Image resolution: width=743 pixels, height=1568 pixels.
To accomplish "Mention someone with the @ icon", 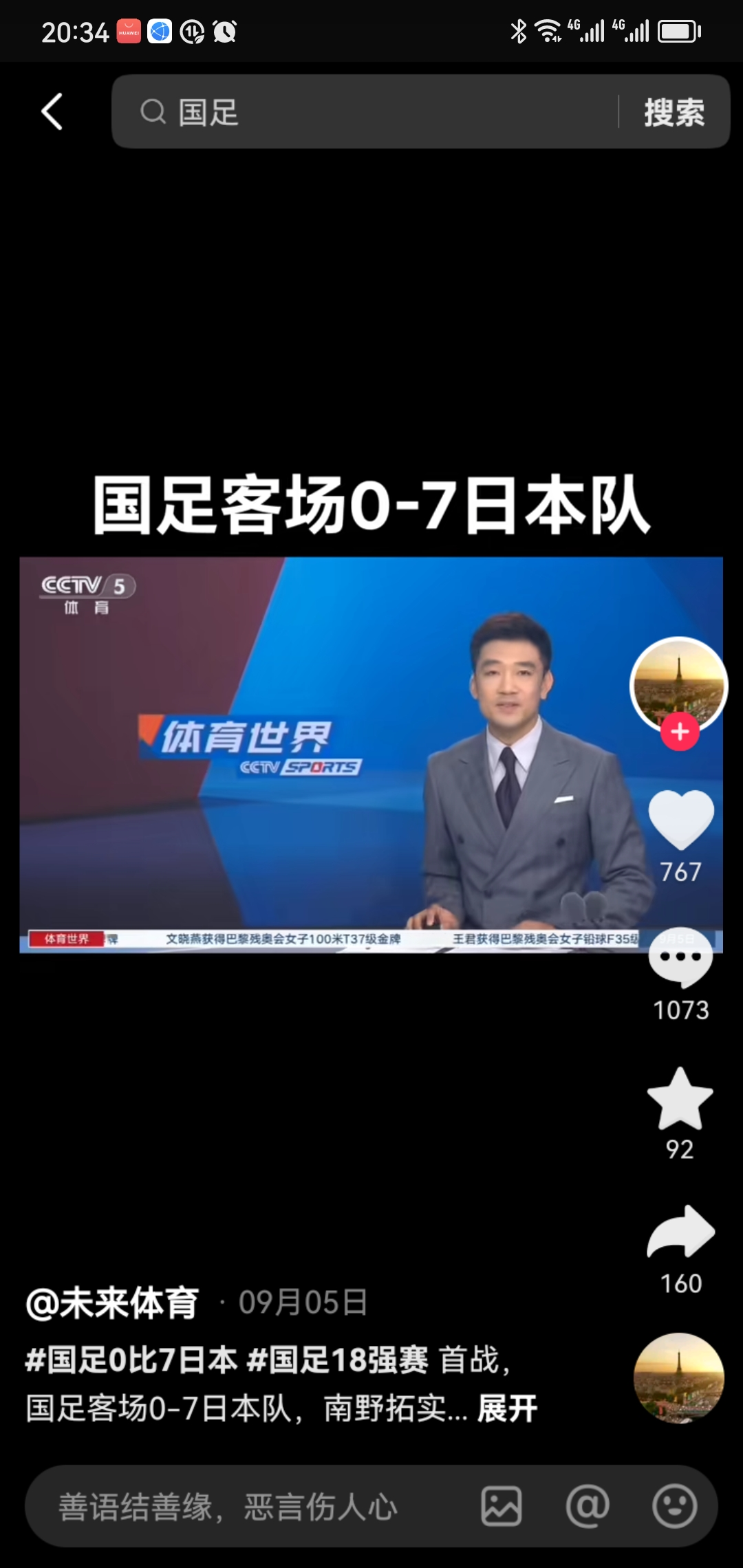I will click(588, 1506).
